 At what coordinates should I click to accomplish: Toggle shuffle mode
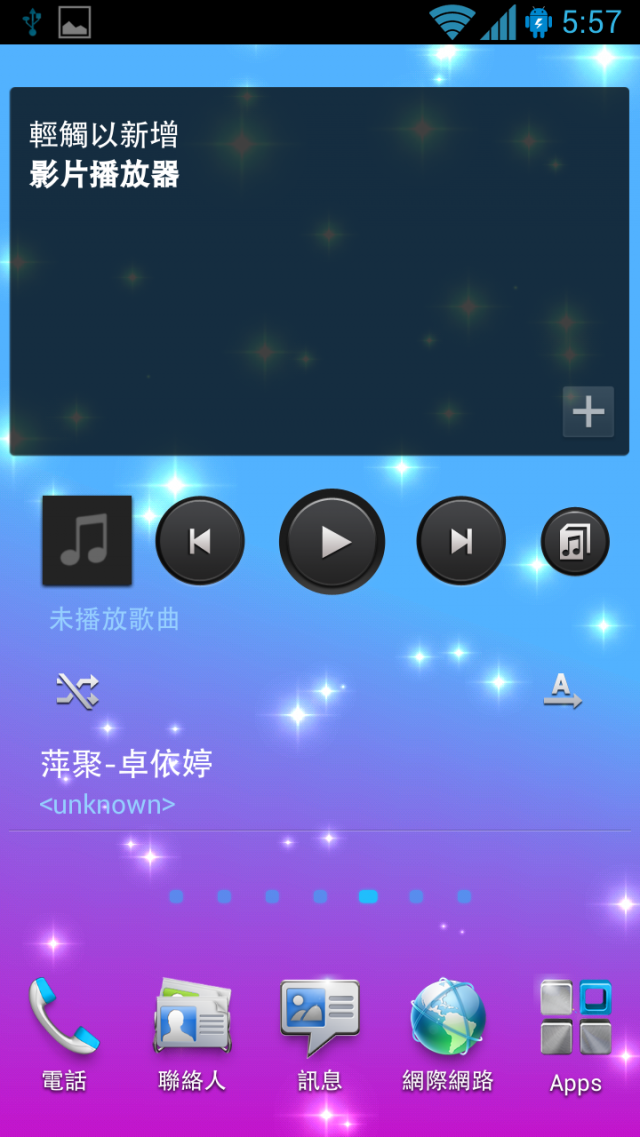77,690
